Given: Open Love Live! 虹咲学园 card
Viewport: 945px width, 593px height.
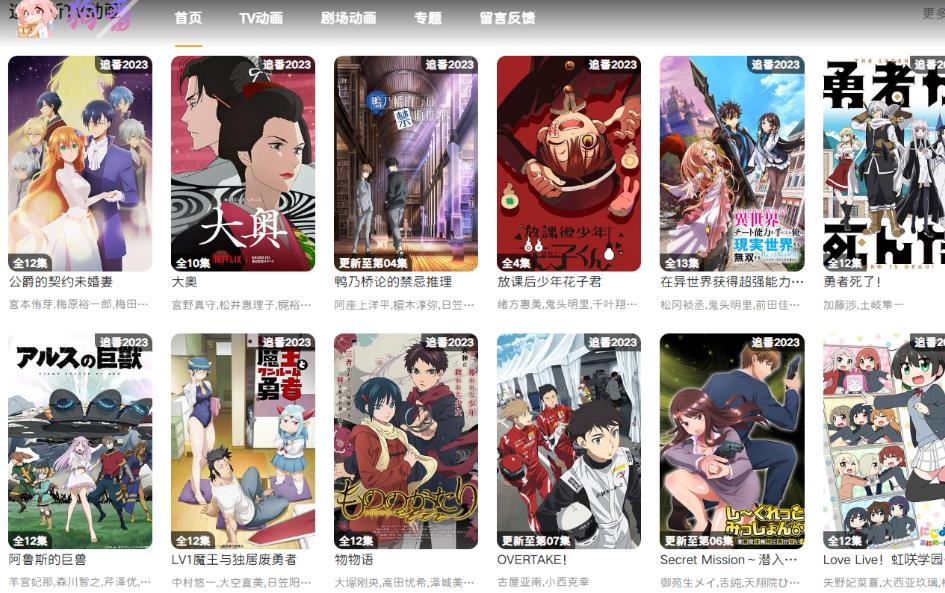Looking at the screenshot, I should pos(884,441).
